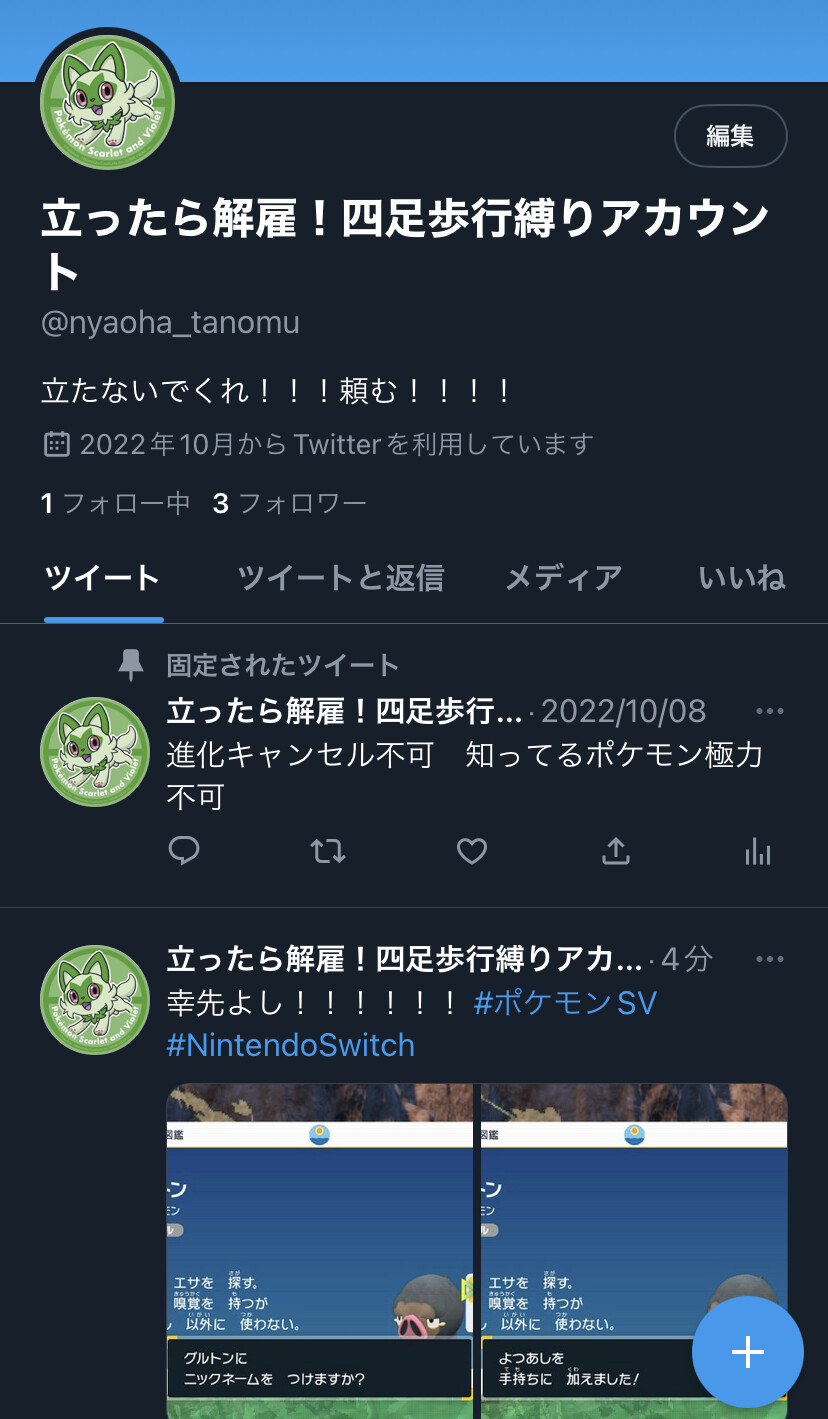The width and height of the screenshot is (828, 1419).
Task: Switch to the いいね tab
Action: pos(741,578)
